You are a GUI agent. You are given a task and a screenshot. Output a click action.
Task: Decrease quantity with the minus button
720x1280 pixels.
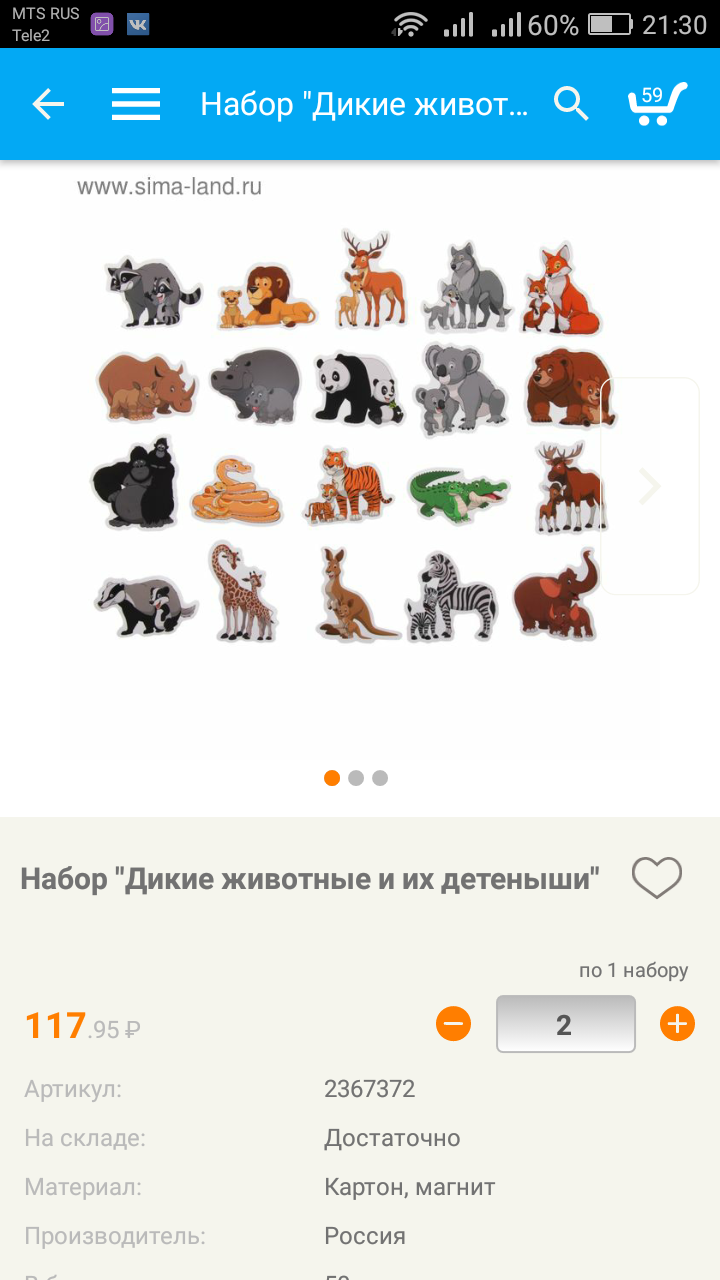click(x=453, y=1024)
